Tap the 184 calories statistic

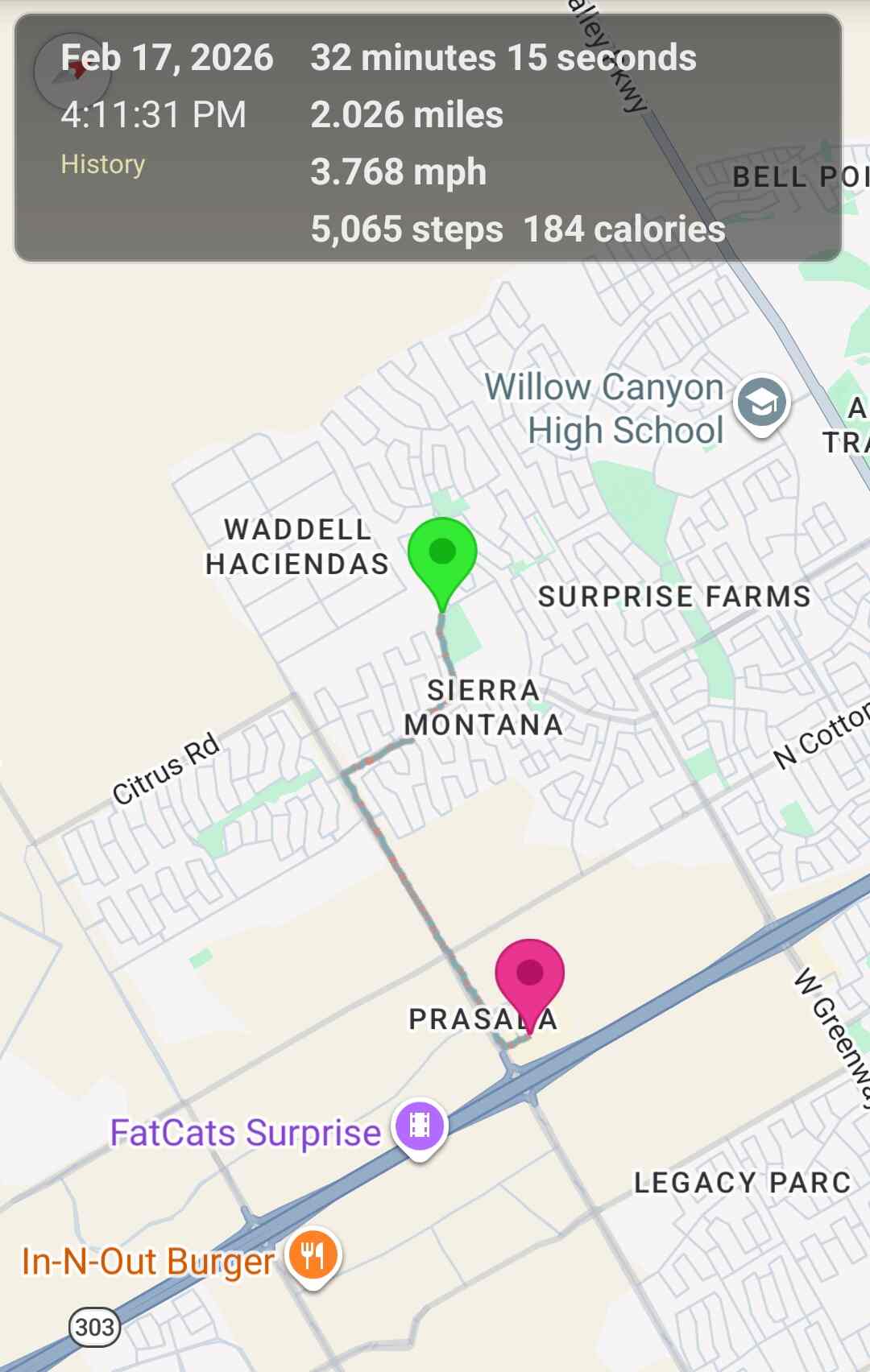624,230
